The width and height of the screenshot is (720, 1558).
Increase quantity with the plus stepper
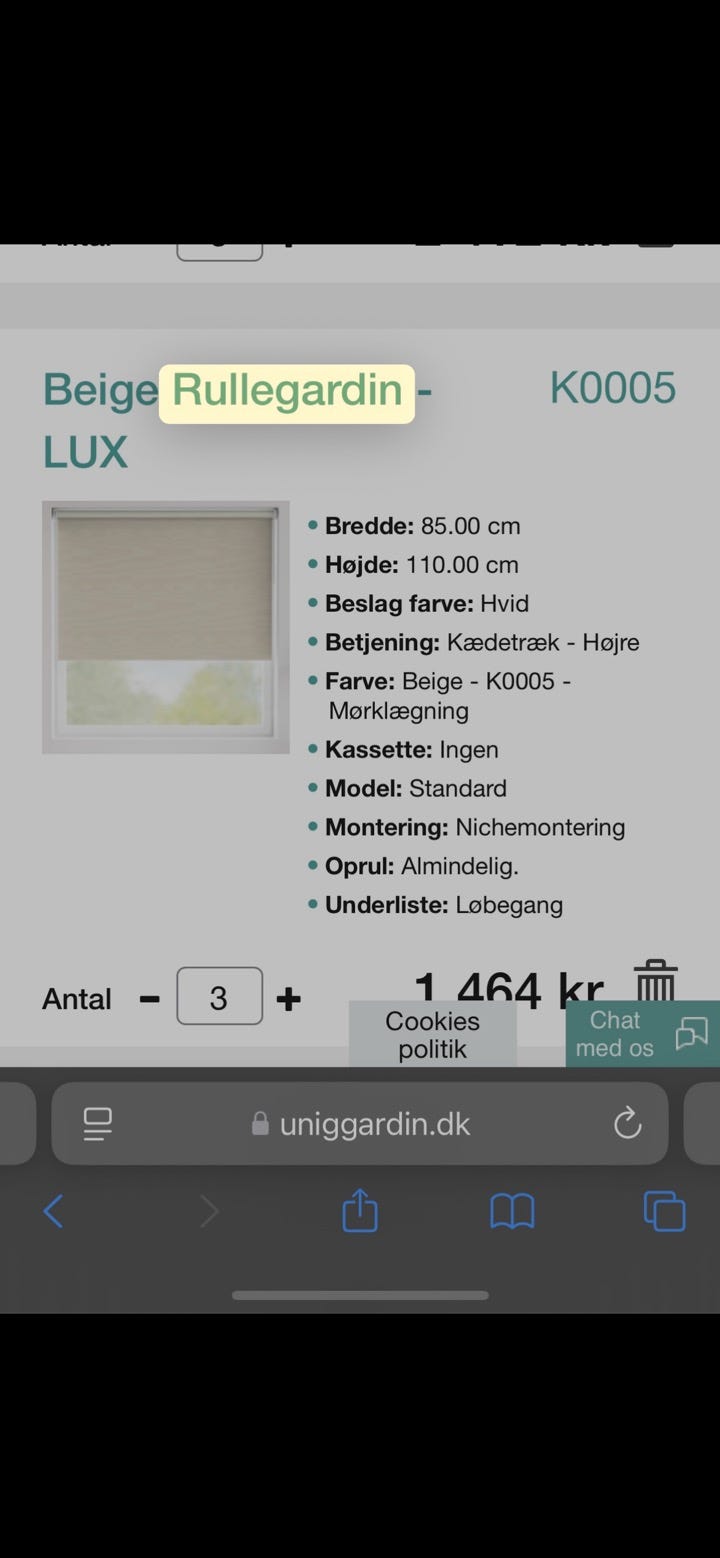289,997
